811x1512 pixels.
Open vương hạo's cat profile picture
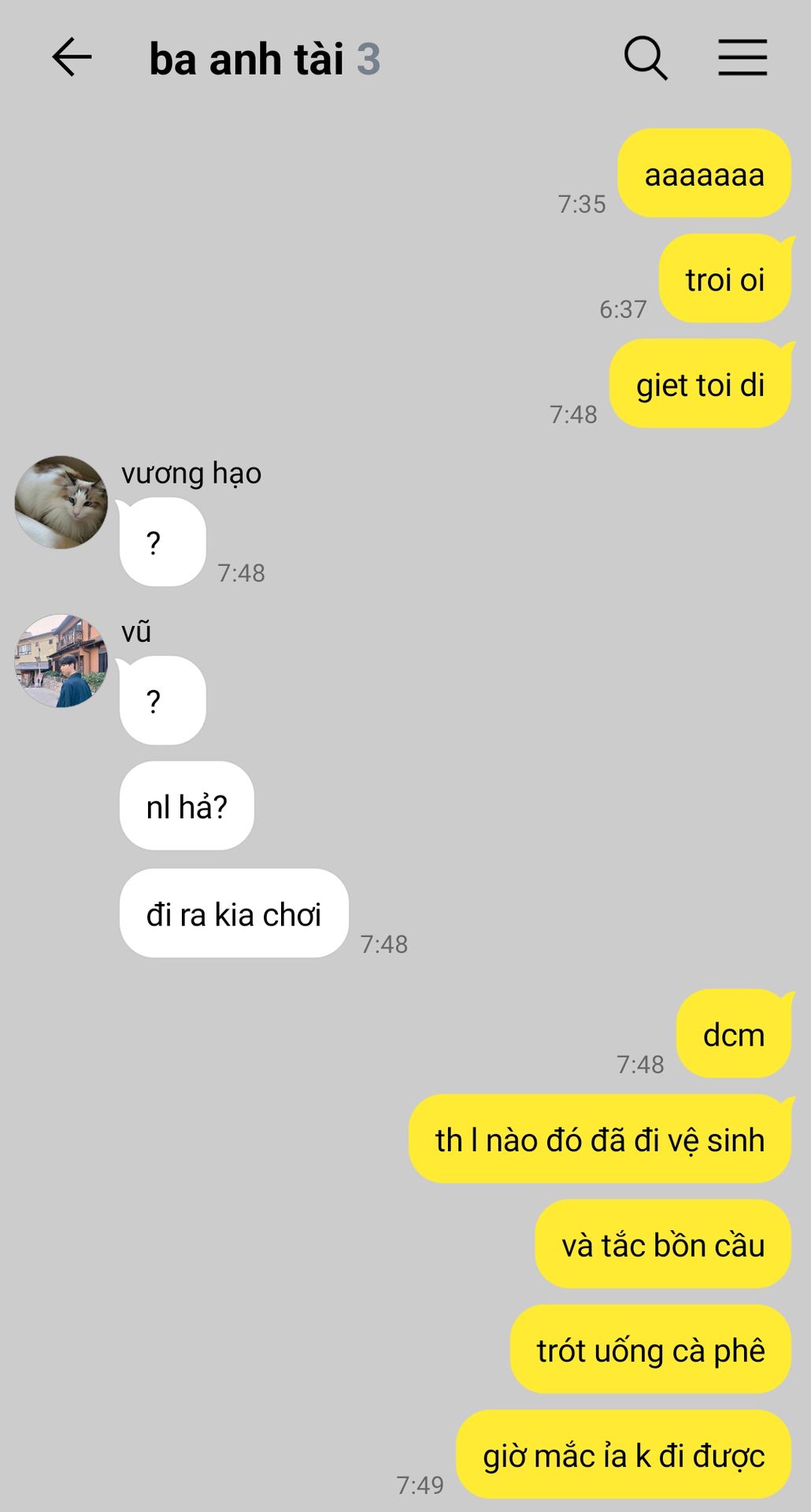click(x=61, y=502)
